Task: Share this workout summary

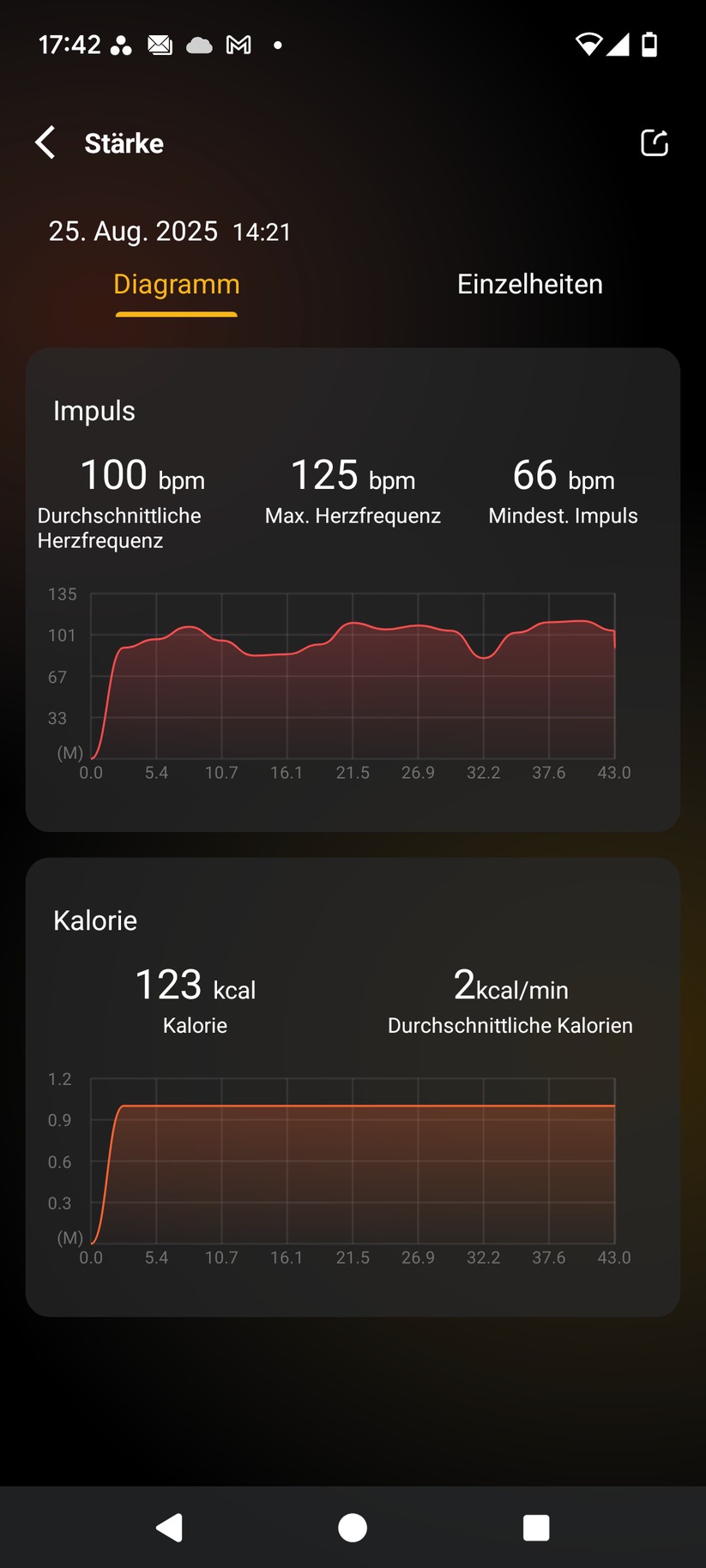Action: pos(655,142)
